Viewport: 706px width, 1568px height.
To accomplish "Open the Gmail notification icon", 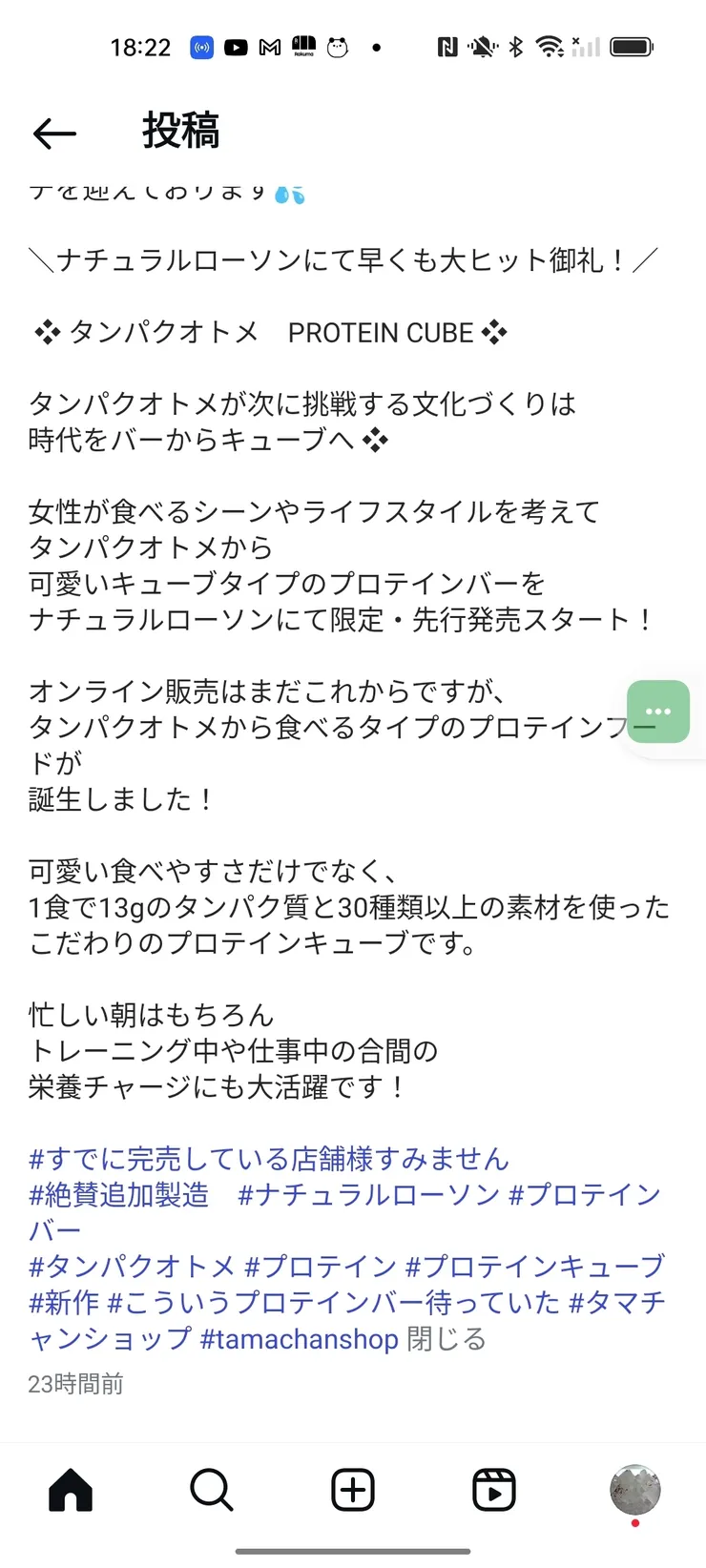I will [269, 46].
